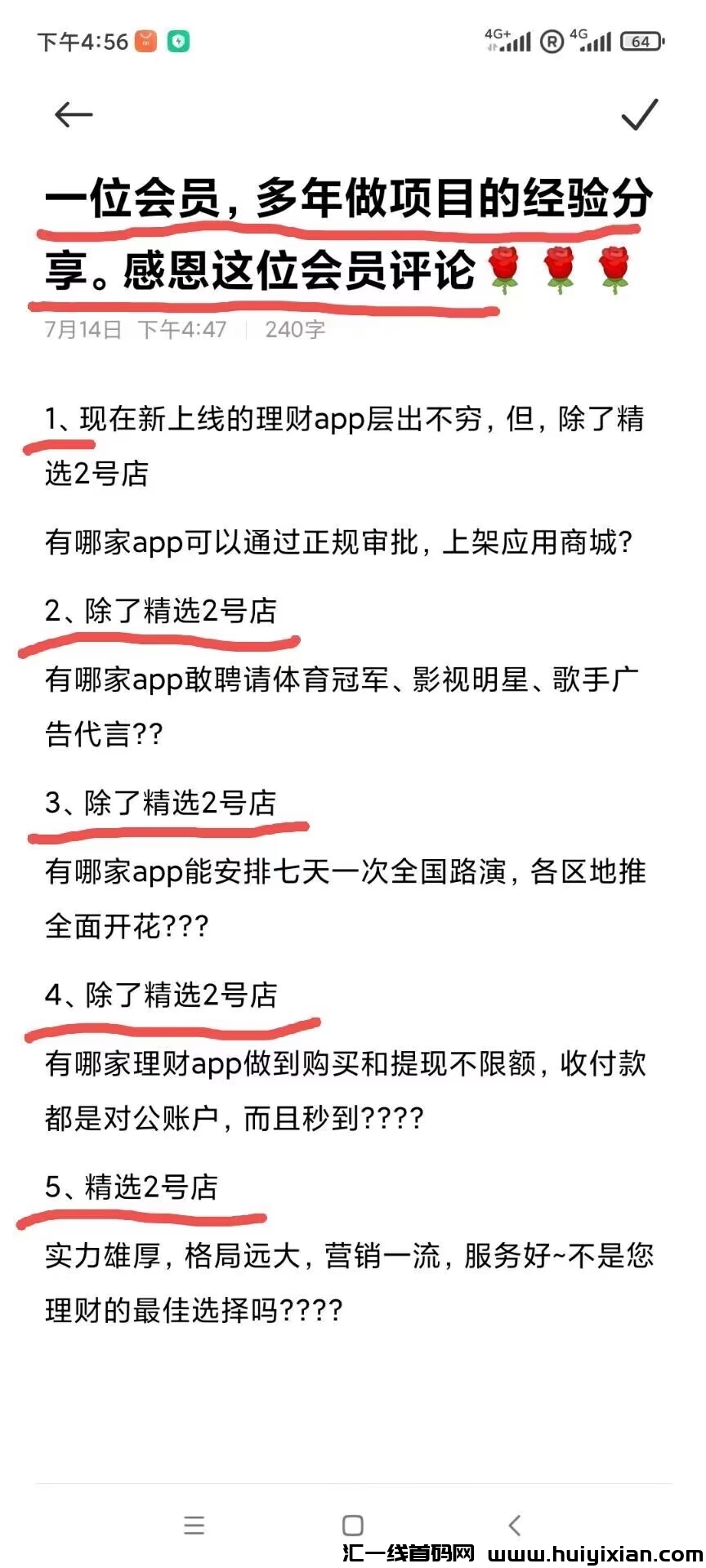Open recent apps from the navigation bar
The width and height of the screenshot is (706, 1568).
coord(194,1525)
